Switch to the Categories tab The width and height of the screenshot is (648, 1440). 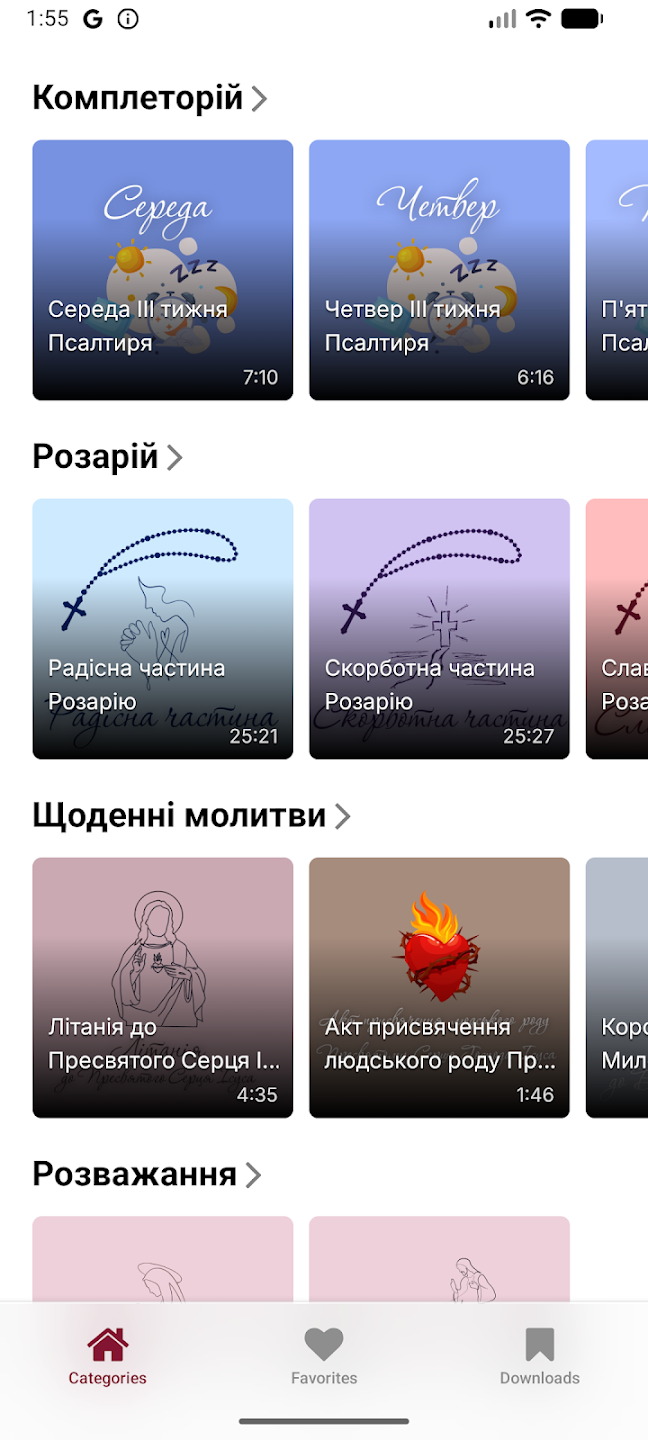tap(108, 1357)
